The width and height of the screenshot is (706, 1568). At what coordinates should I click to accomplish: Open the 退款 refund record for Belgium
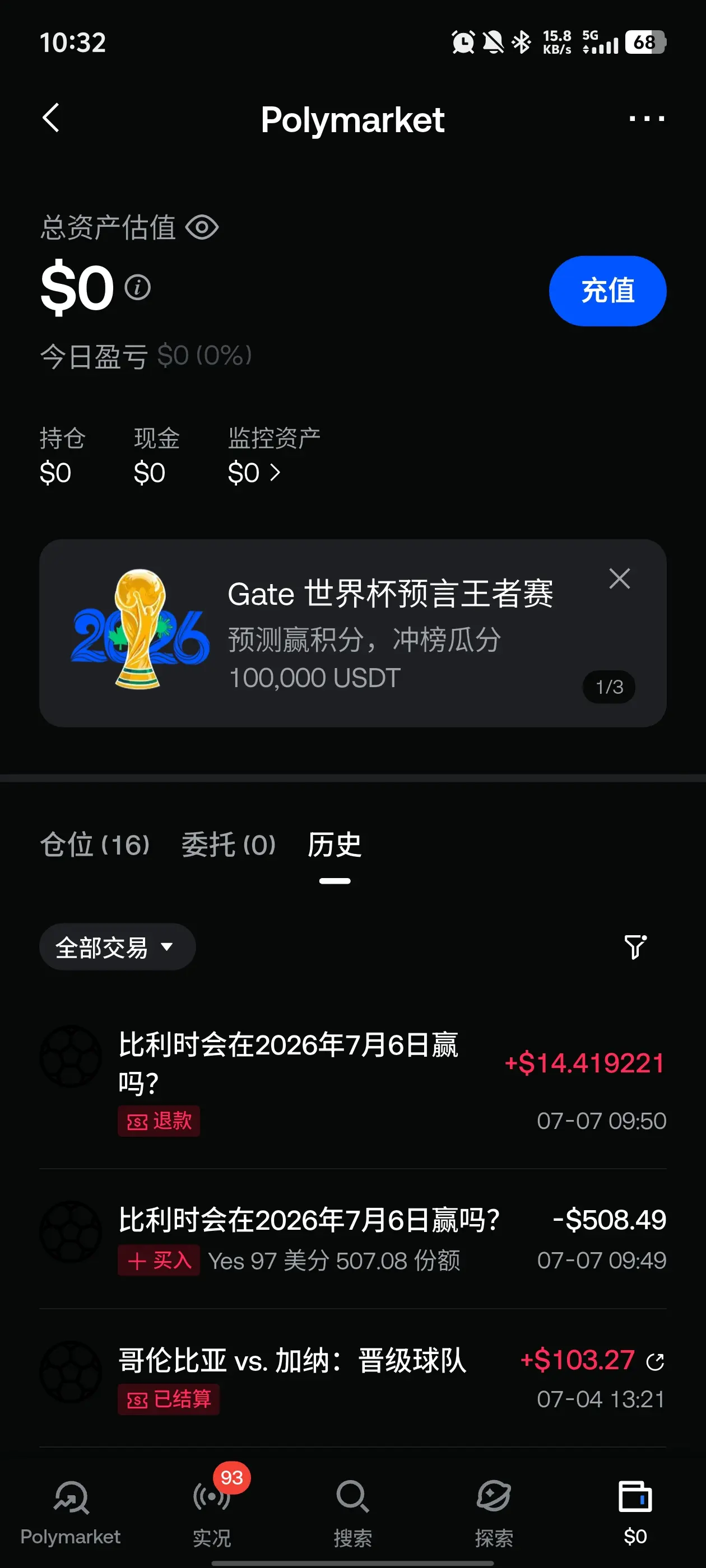tap(352, 1081)
